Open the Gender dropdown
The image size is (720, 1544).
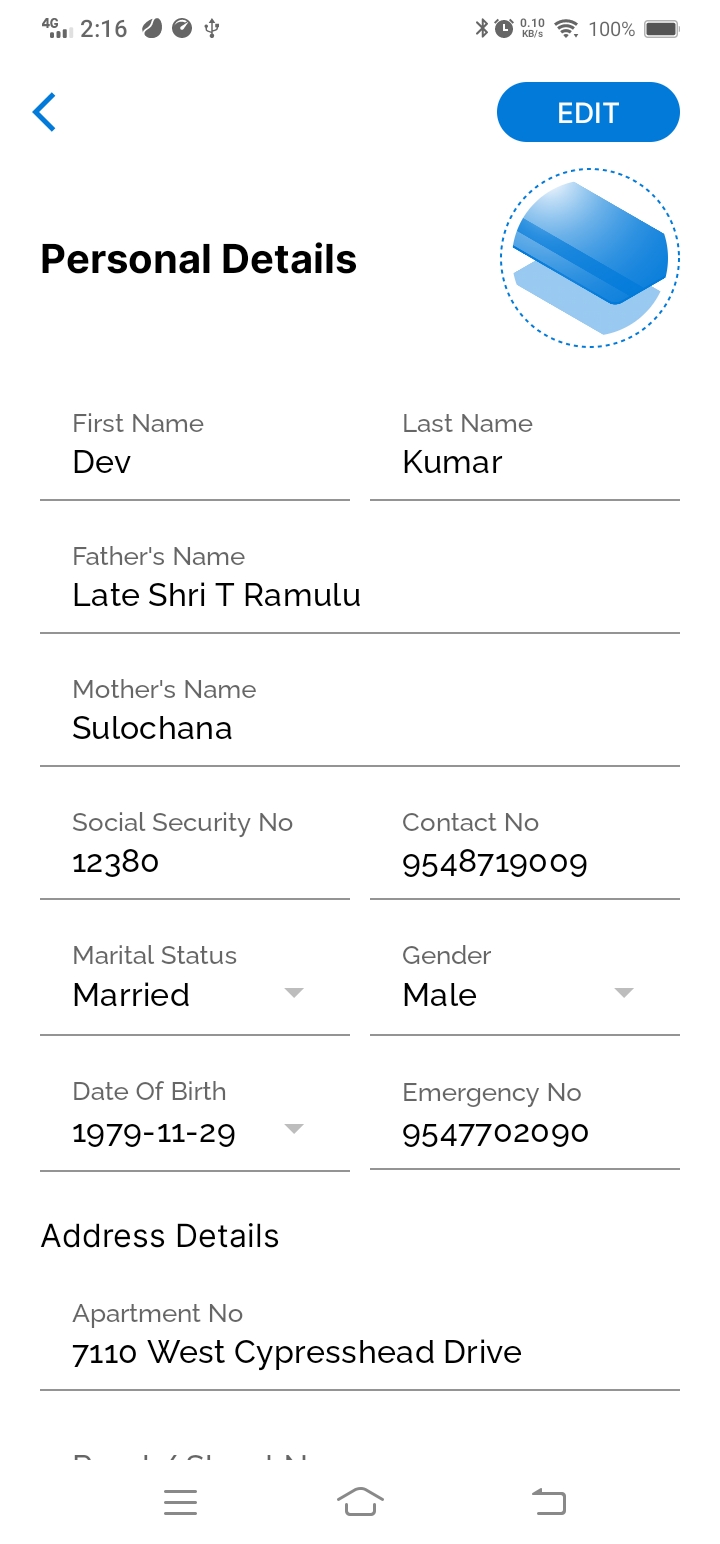coord(623,992)
